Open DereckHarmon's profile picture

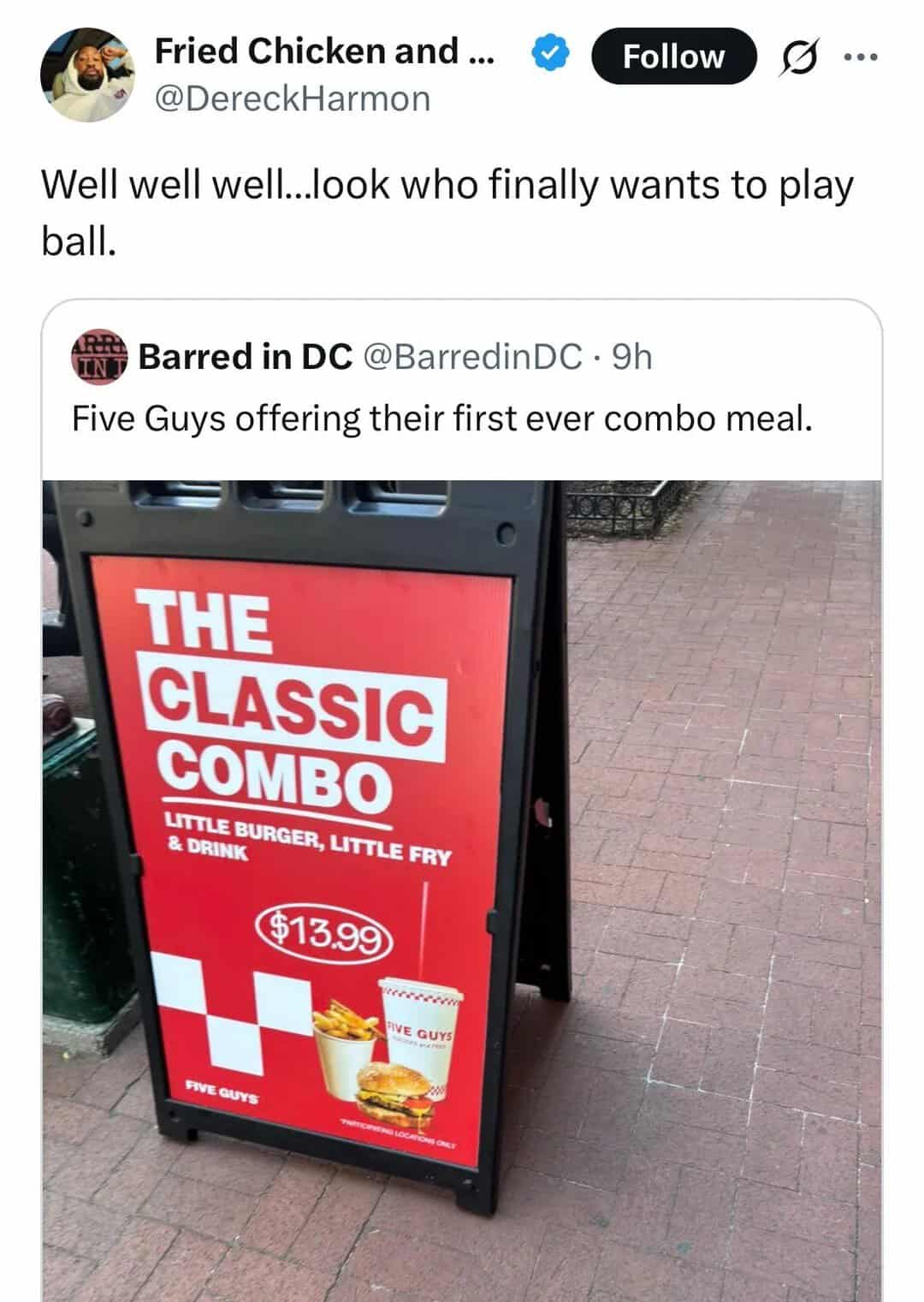(x=85, y=74)
